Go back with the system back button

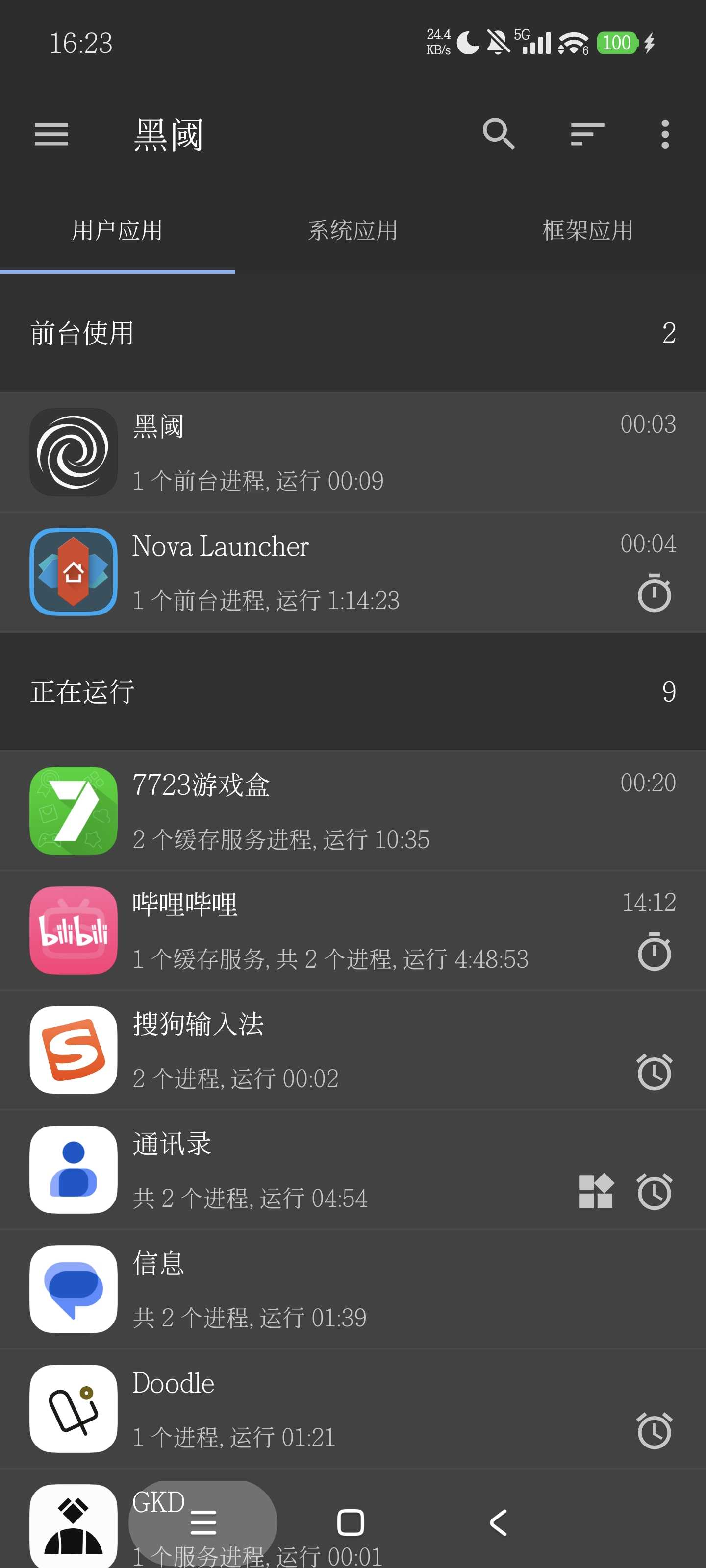click(x=498, y=1522)
